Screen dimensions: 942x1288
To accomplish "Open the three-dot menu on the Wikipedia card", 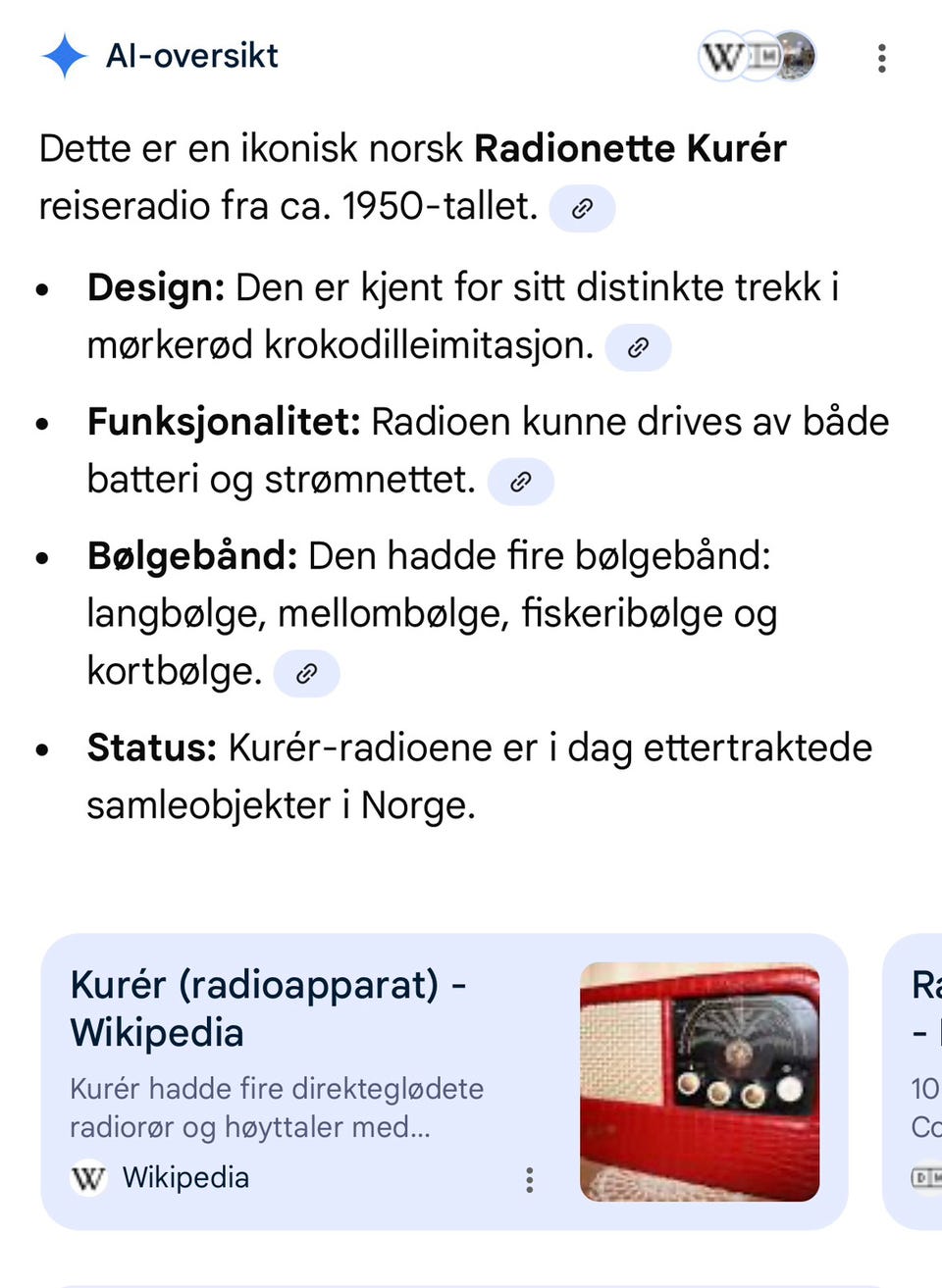I will (529, 1181).
